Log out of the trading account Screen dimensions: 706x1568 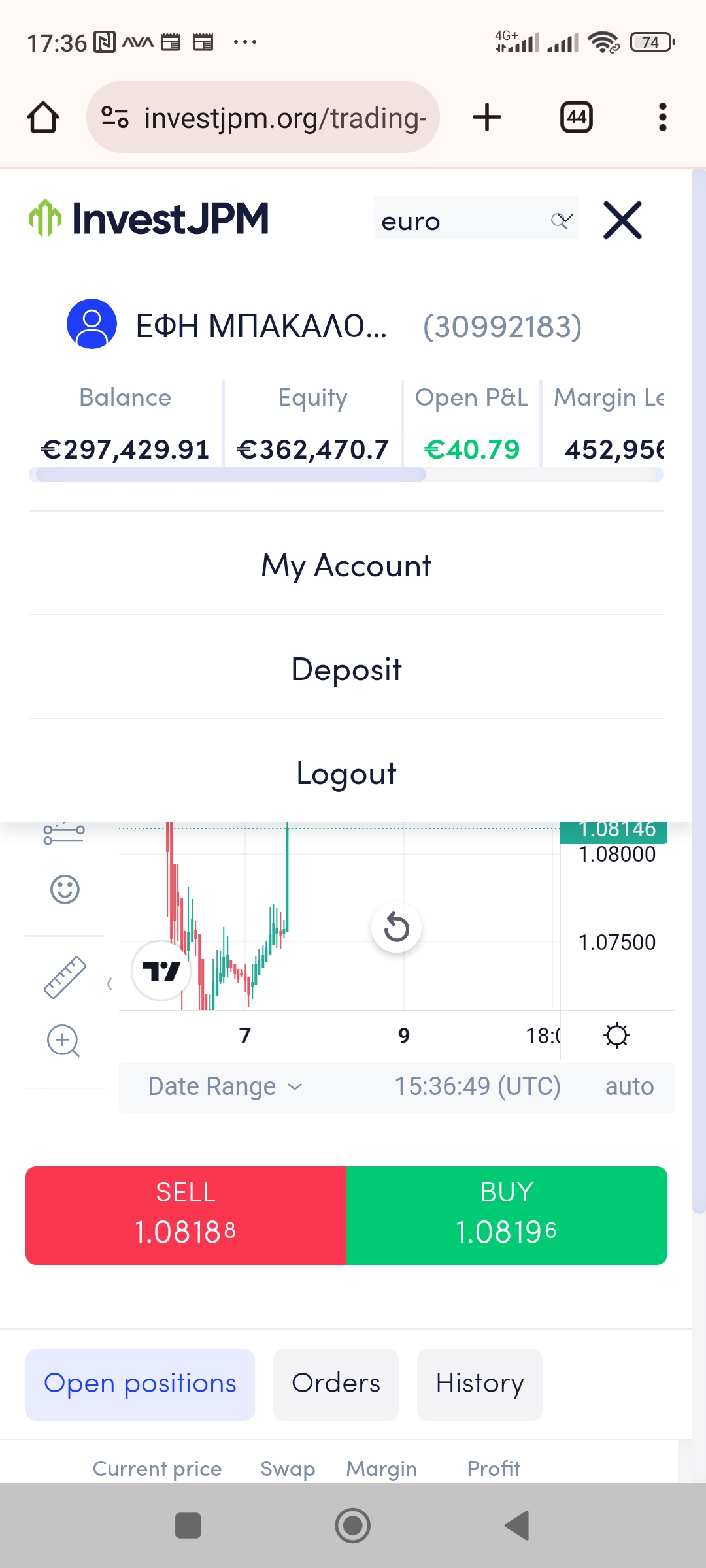tap(346, 773)
